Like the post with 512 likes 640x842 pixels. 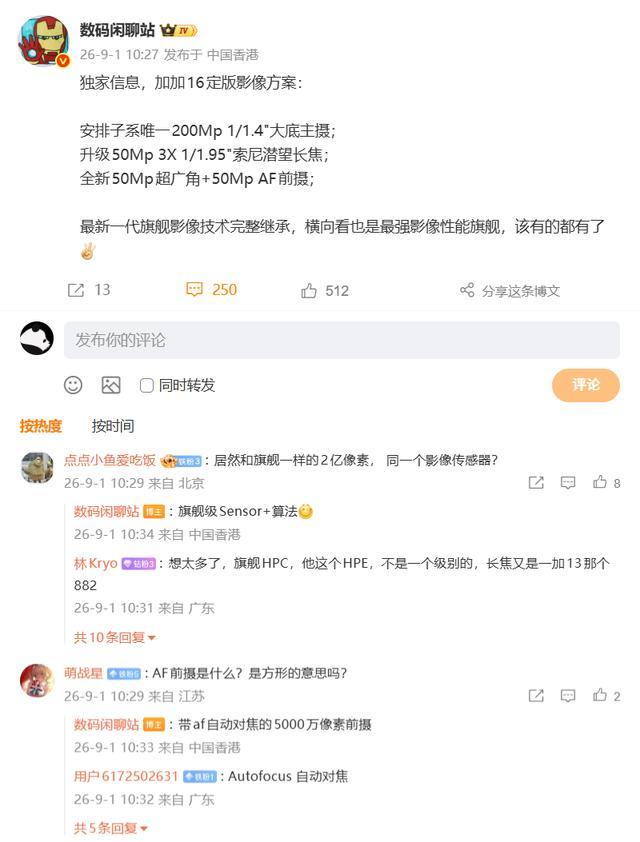(325, 291)
